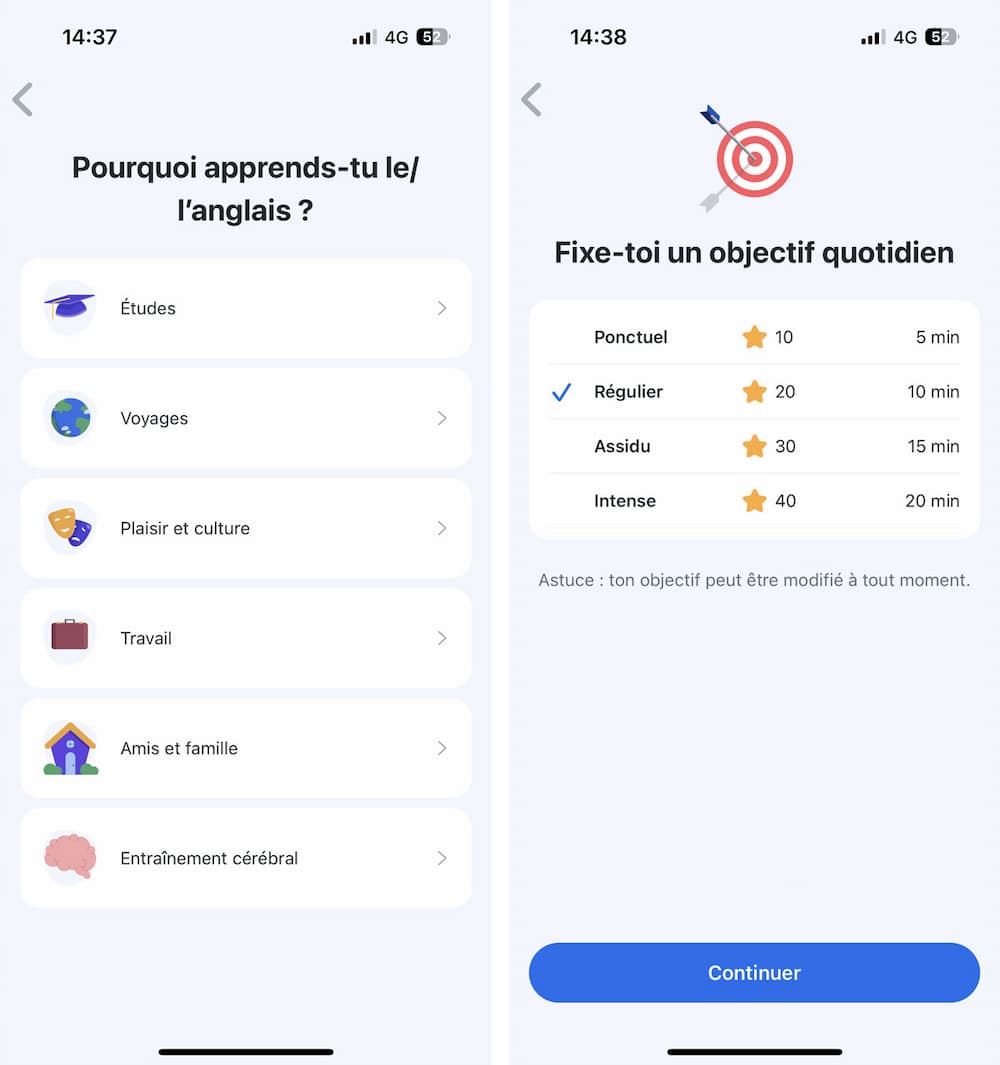Tap the Continuer button
The height and width of the screenshot is (1065, 1000).
tap(754, 972)
